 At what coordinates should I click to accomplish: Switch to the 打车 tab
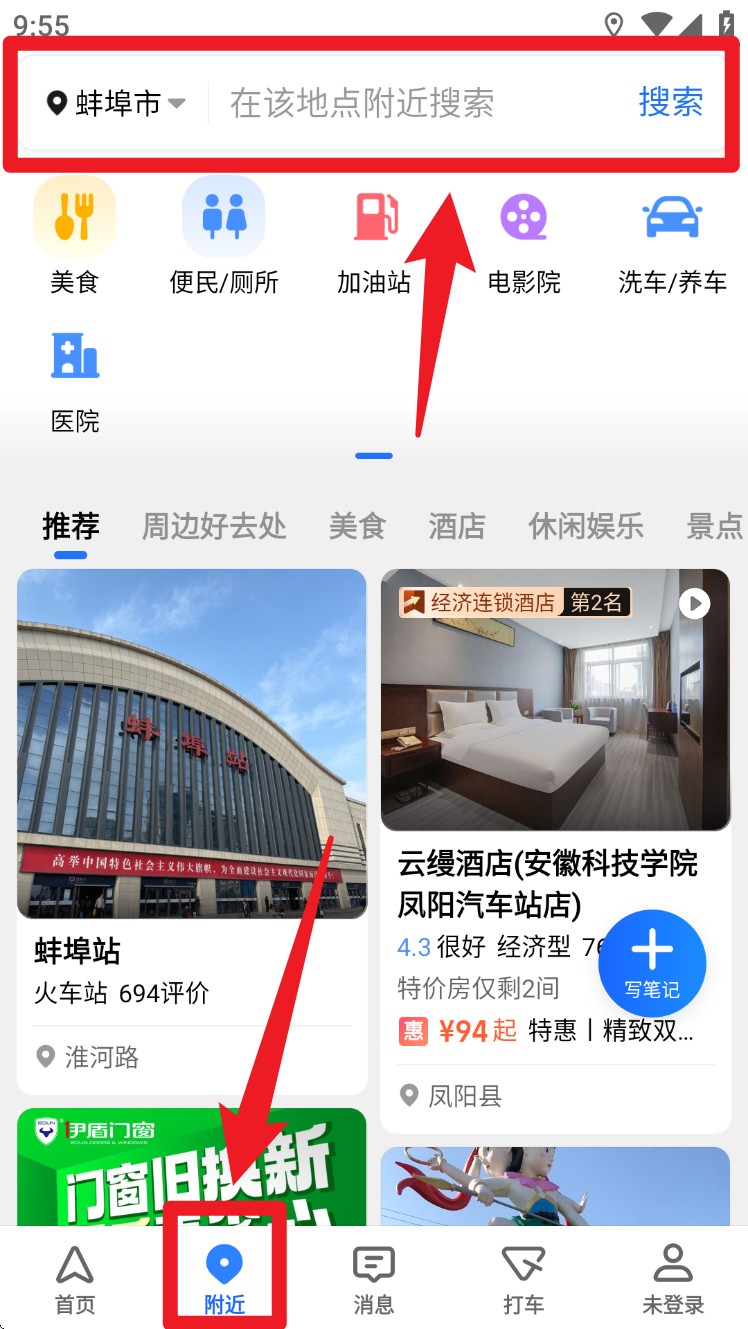(x=524, y=1279)
